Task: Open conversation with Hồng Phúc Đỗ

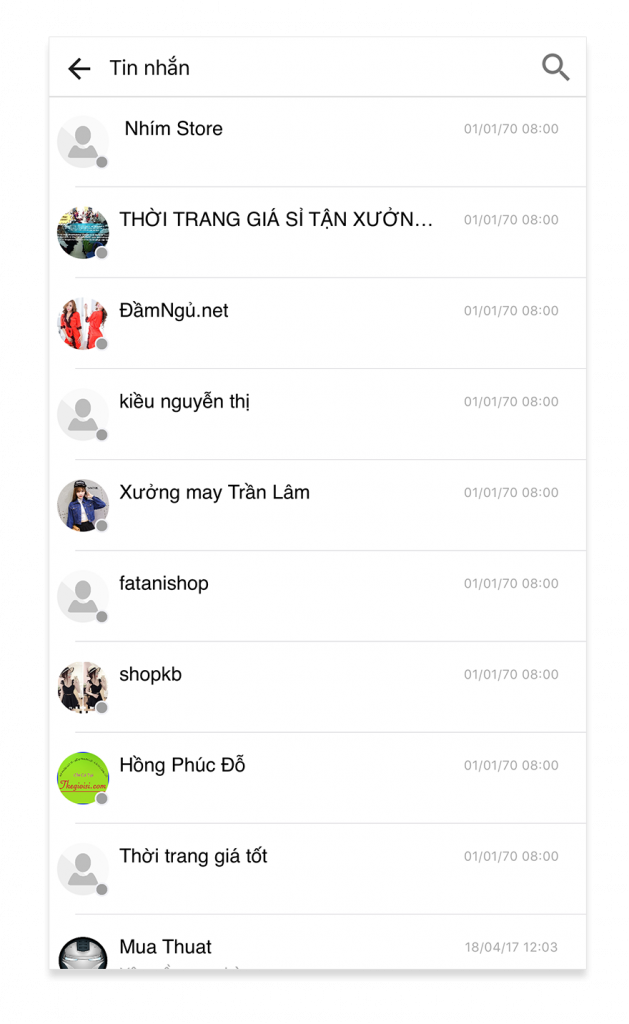Action: (x=317, y=778)
